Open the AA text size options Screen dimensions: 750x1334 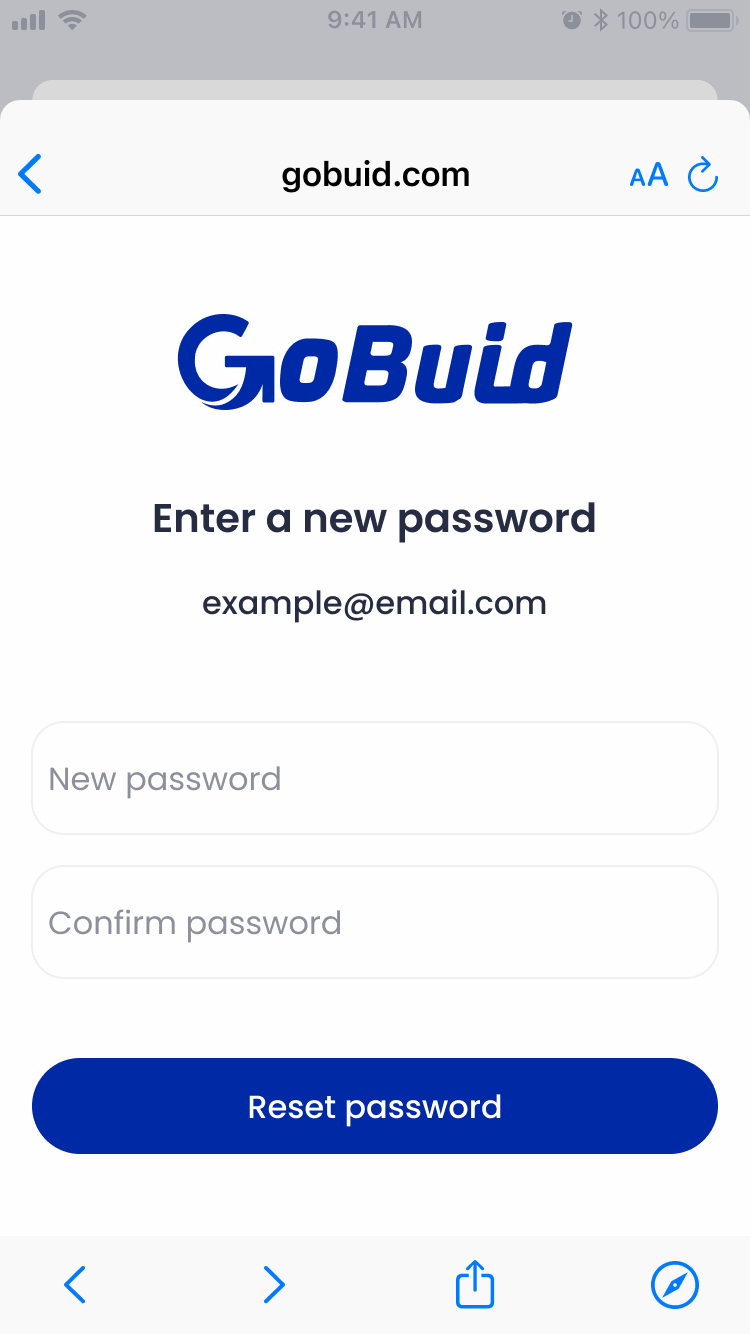[x=648, y=175]
